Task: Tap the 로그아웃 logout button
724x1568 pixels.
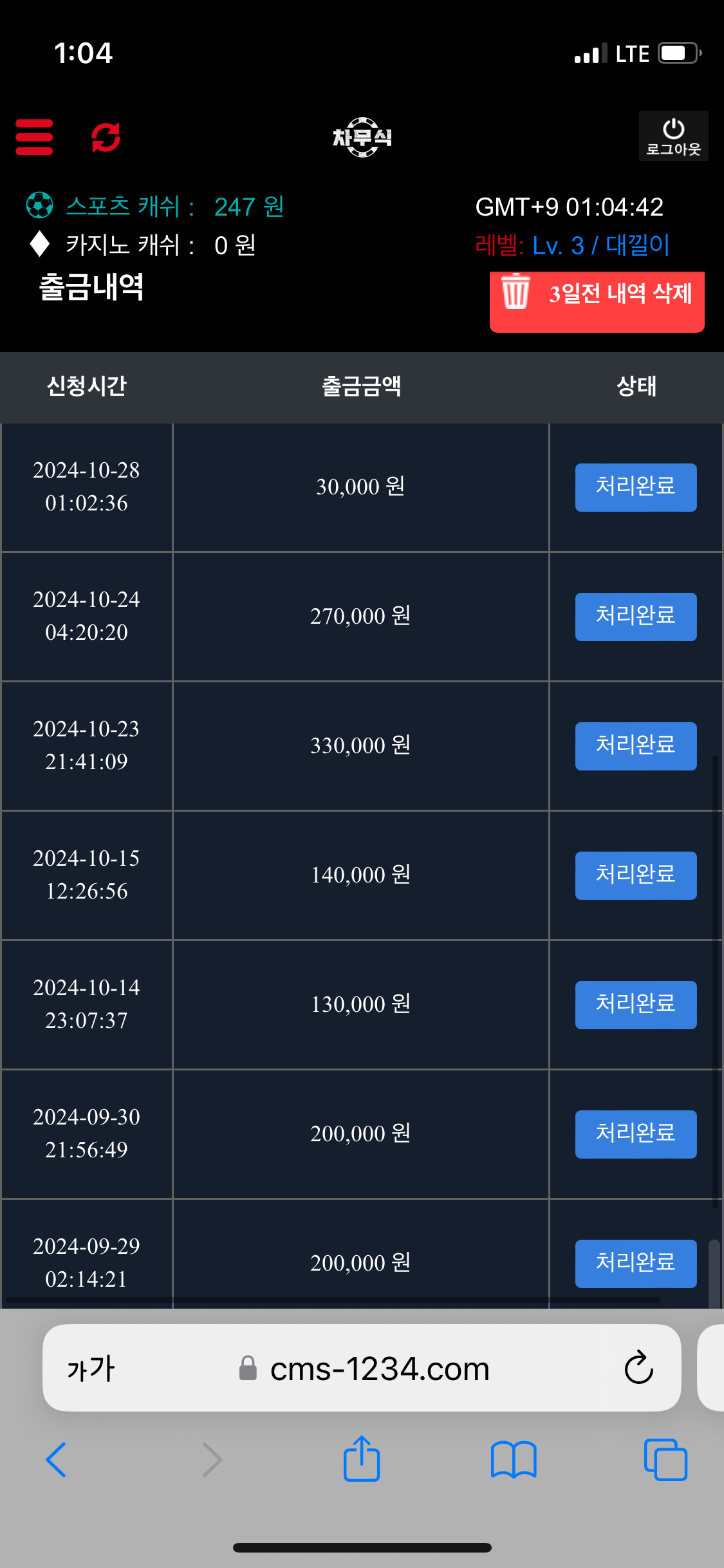Action: click(x=673, y=136)
